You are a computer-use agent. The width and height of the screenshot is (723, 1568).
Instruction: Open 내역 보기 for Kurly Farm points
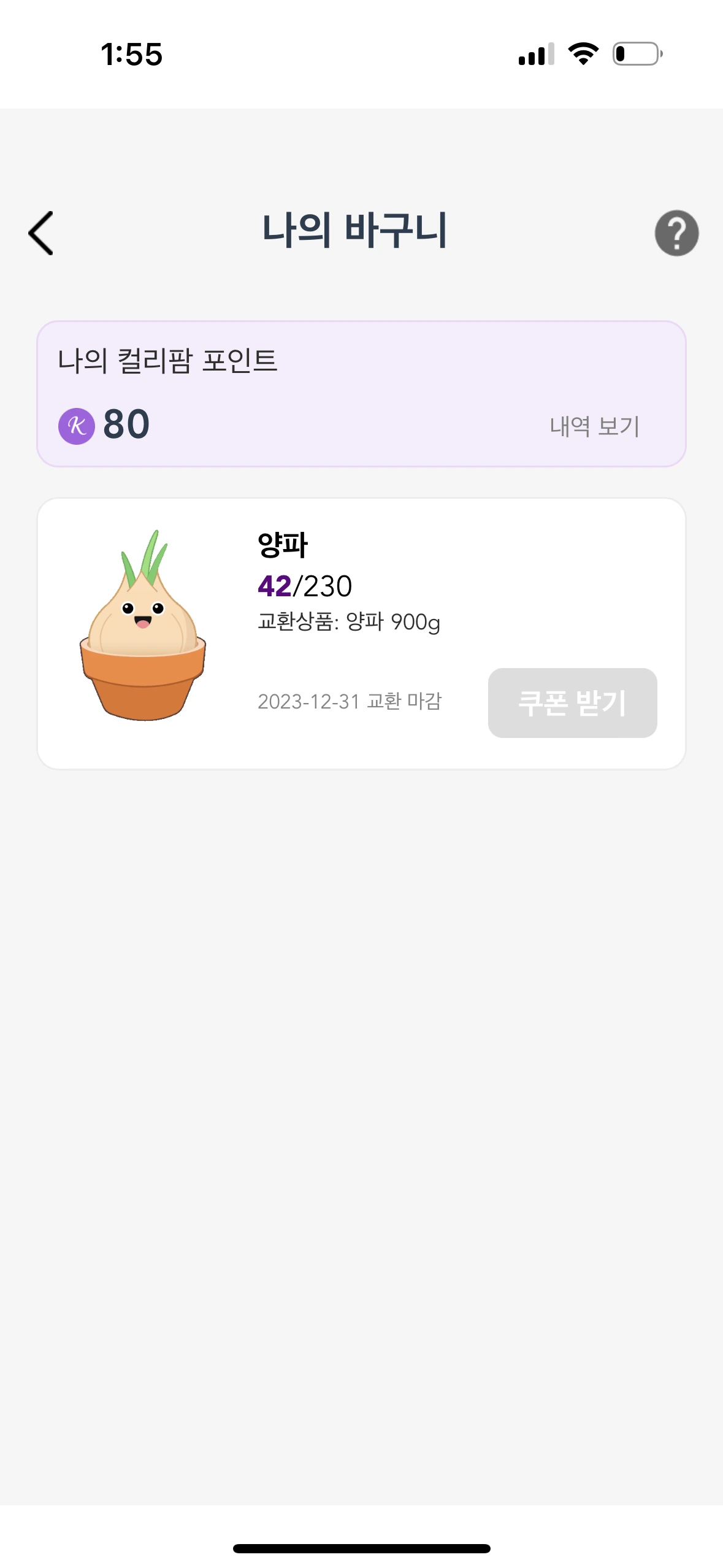594,426
